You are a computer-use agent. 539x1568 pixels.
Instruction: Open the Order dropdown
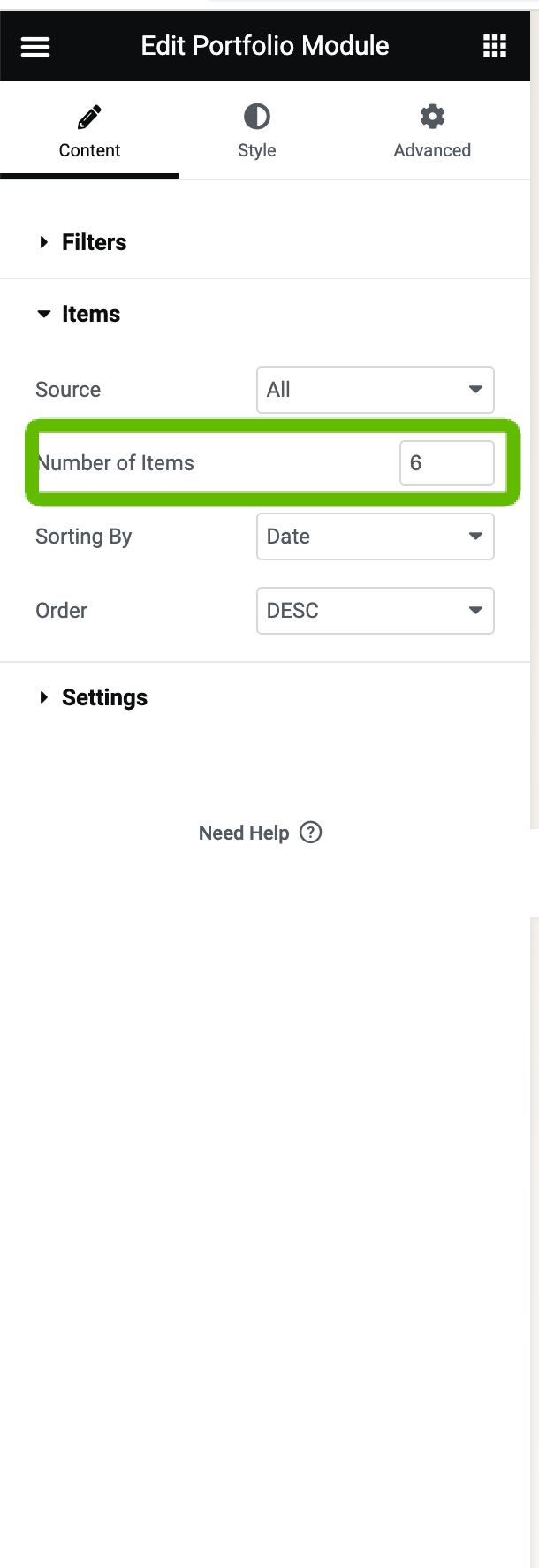(375, 611)
